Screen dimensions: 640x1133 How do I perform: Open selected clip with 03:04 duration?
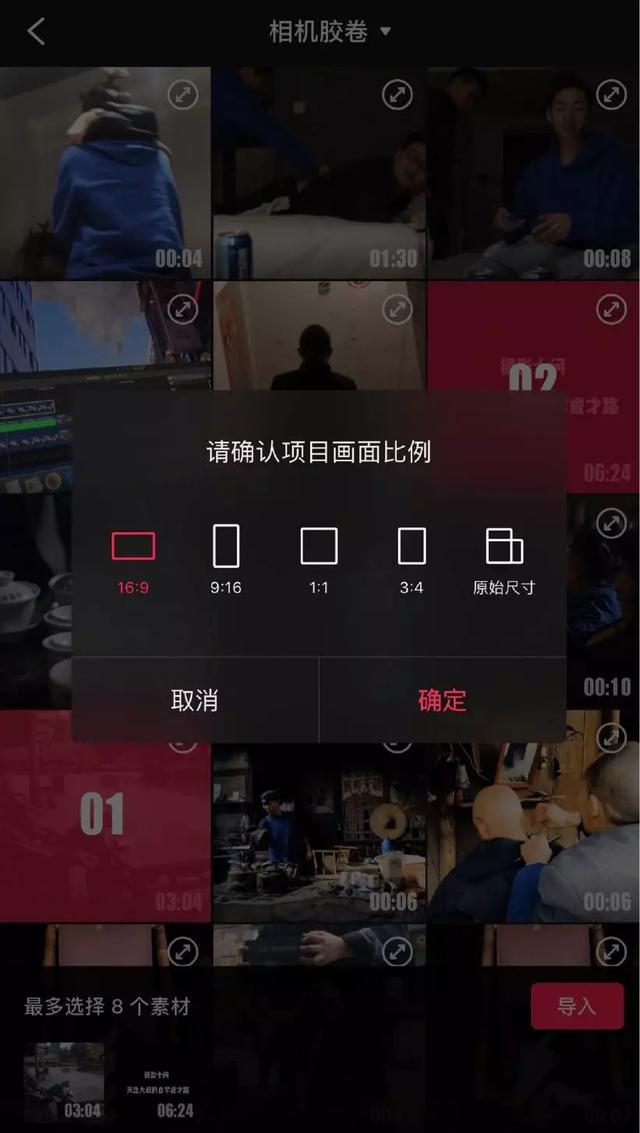pos(64,1082)
